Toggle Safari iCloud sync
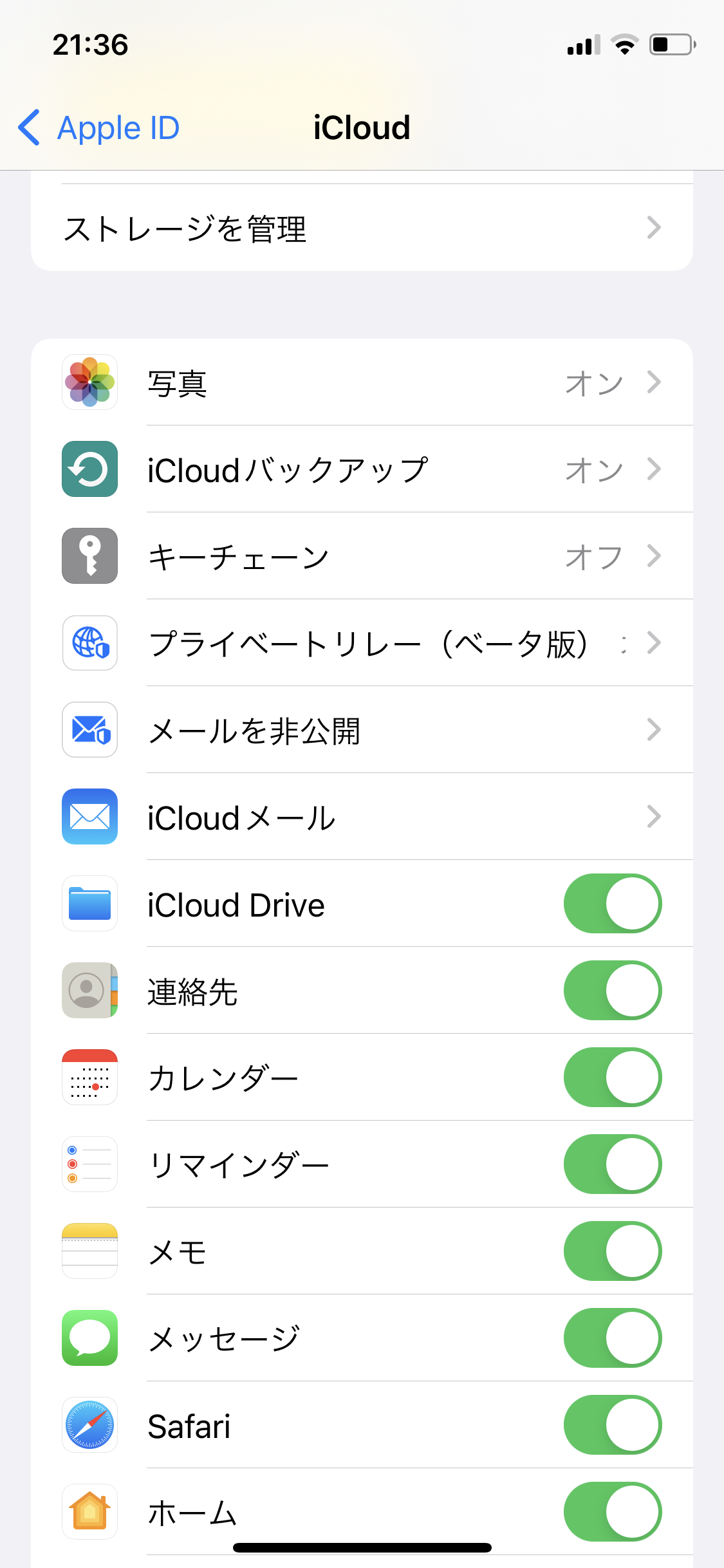This screenshot has width=724, height=1568. pyautogui.click(x=612, y=1425)
